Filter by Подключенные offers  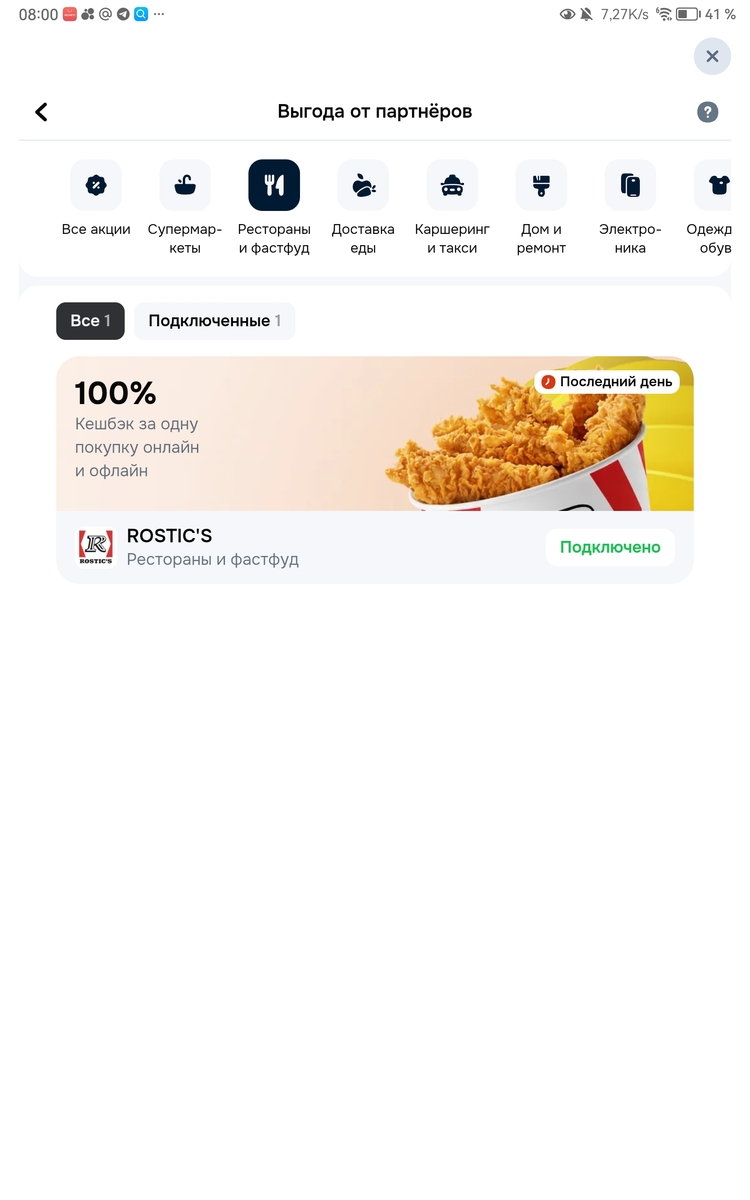coord(214,321)
